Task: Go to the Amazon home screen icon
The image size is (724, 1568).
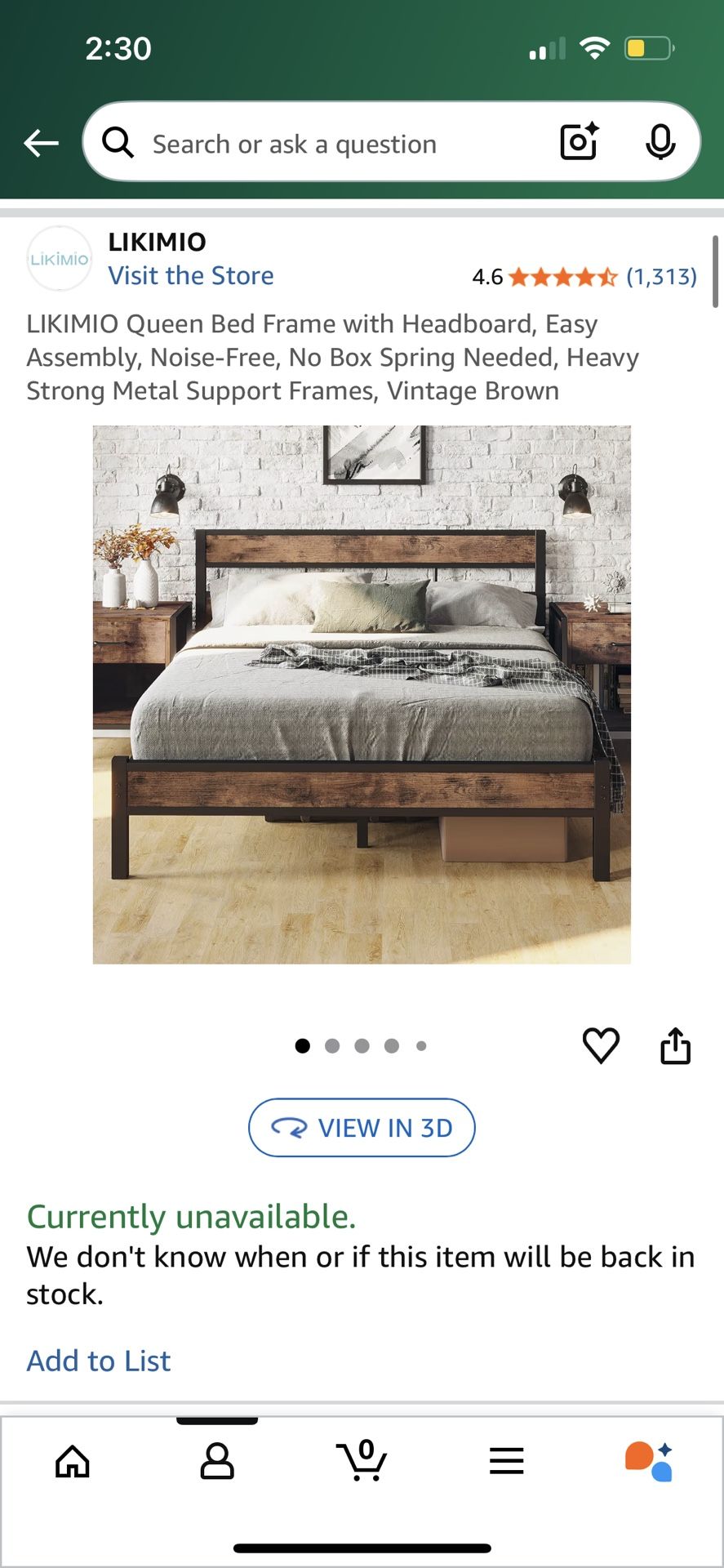Action: click(73, 1462)
